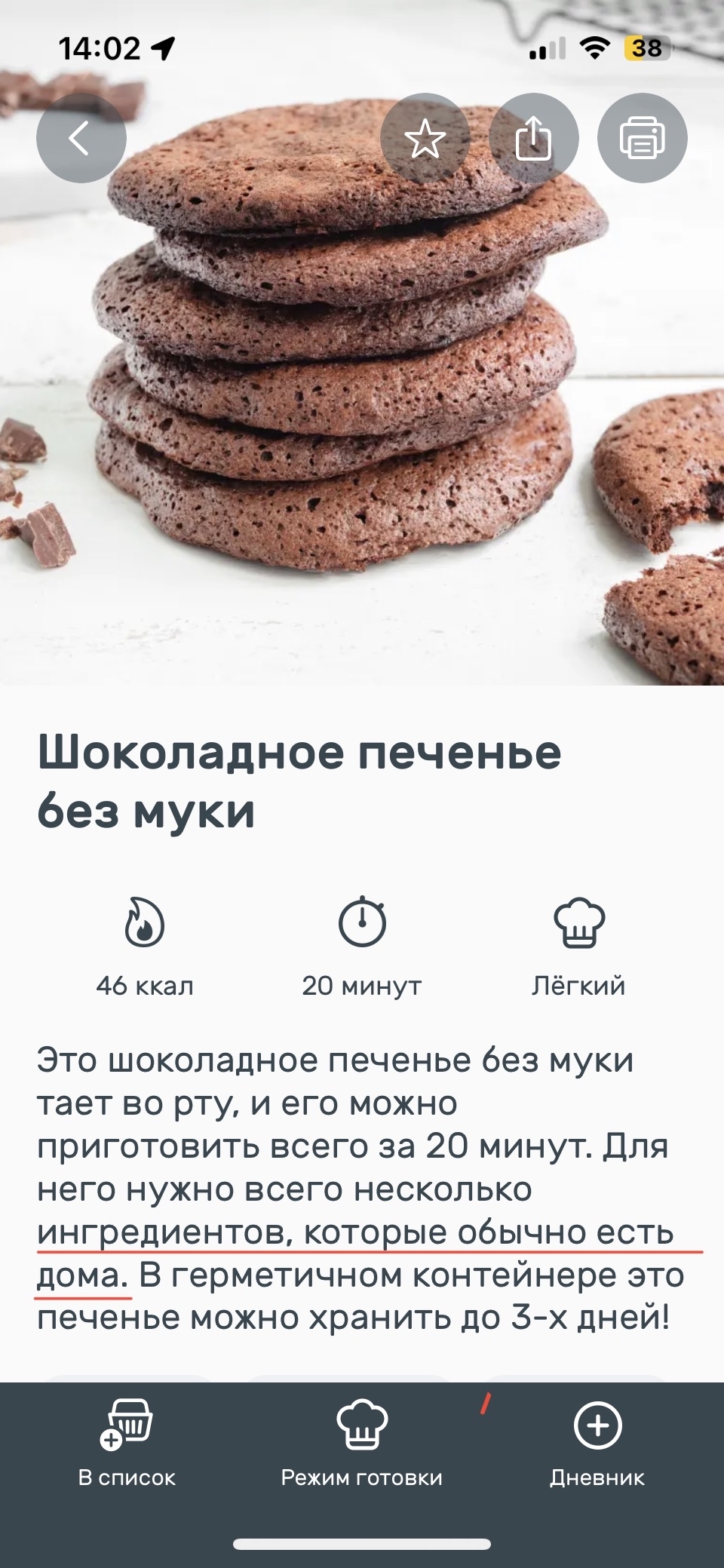The image size is (724, 1568).
Task: Print this recipe
Action: 642,138
